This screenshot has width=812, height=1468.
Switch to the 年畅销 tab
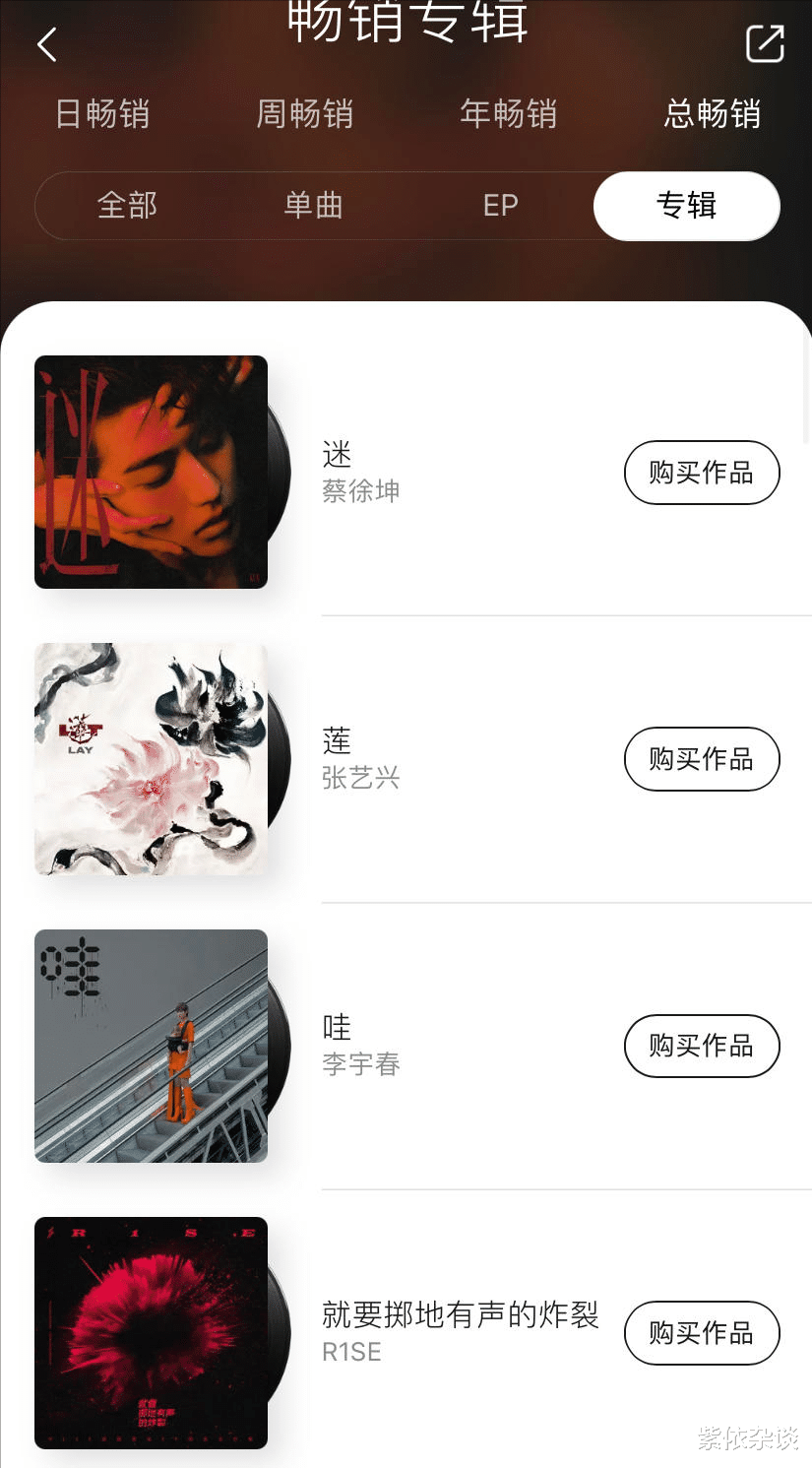click(509, 115)
